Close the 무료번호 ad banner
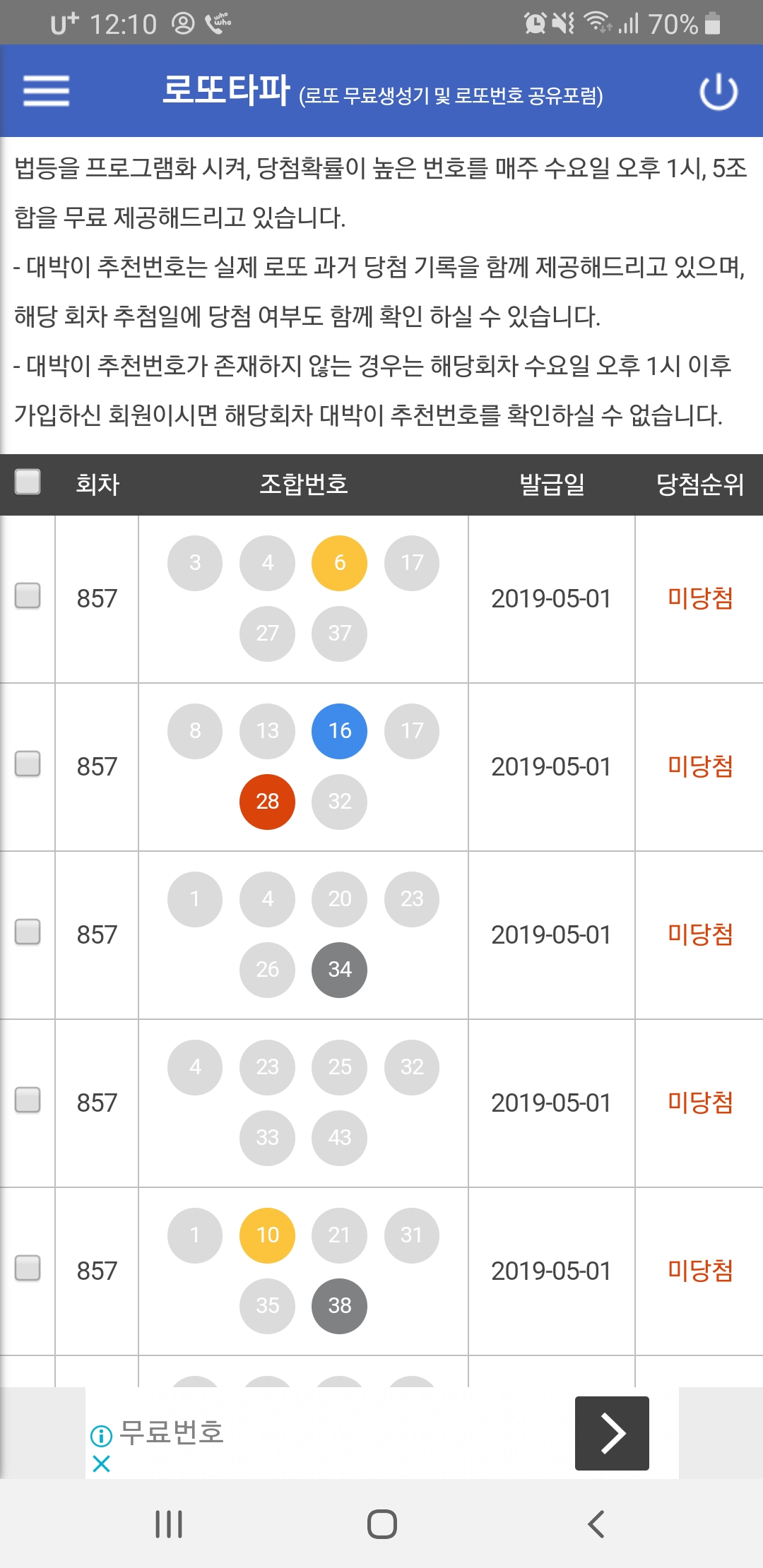Image resolution: width=763 pixels, height=1568 pixels. [102, 1464]
